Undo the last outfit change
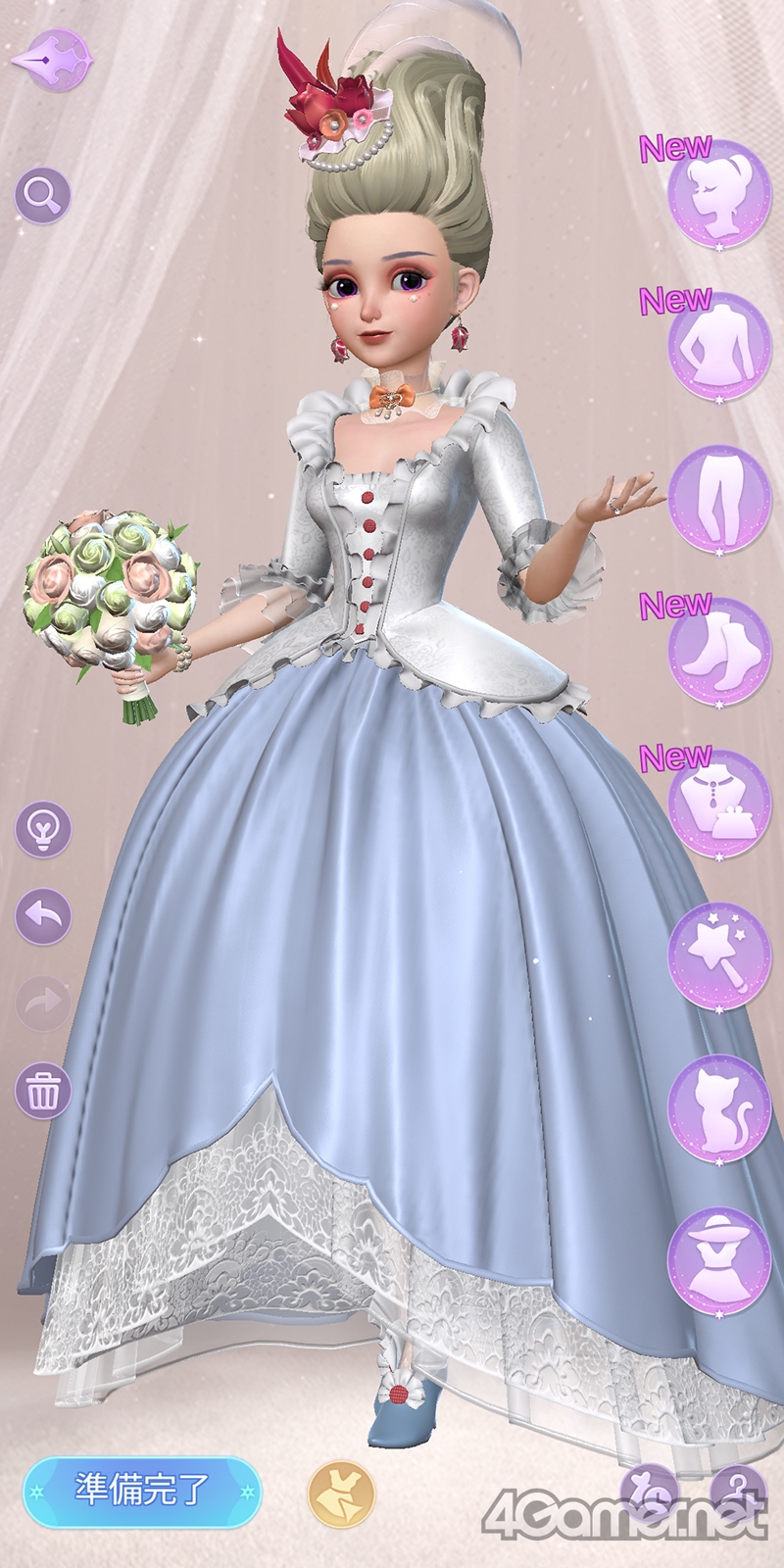 pos(43,917)
